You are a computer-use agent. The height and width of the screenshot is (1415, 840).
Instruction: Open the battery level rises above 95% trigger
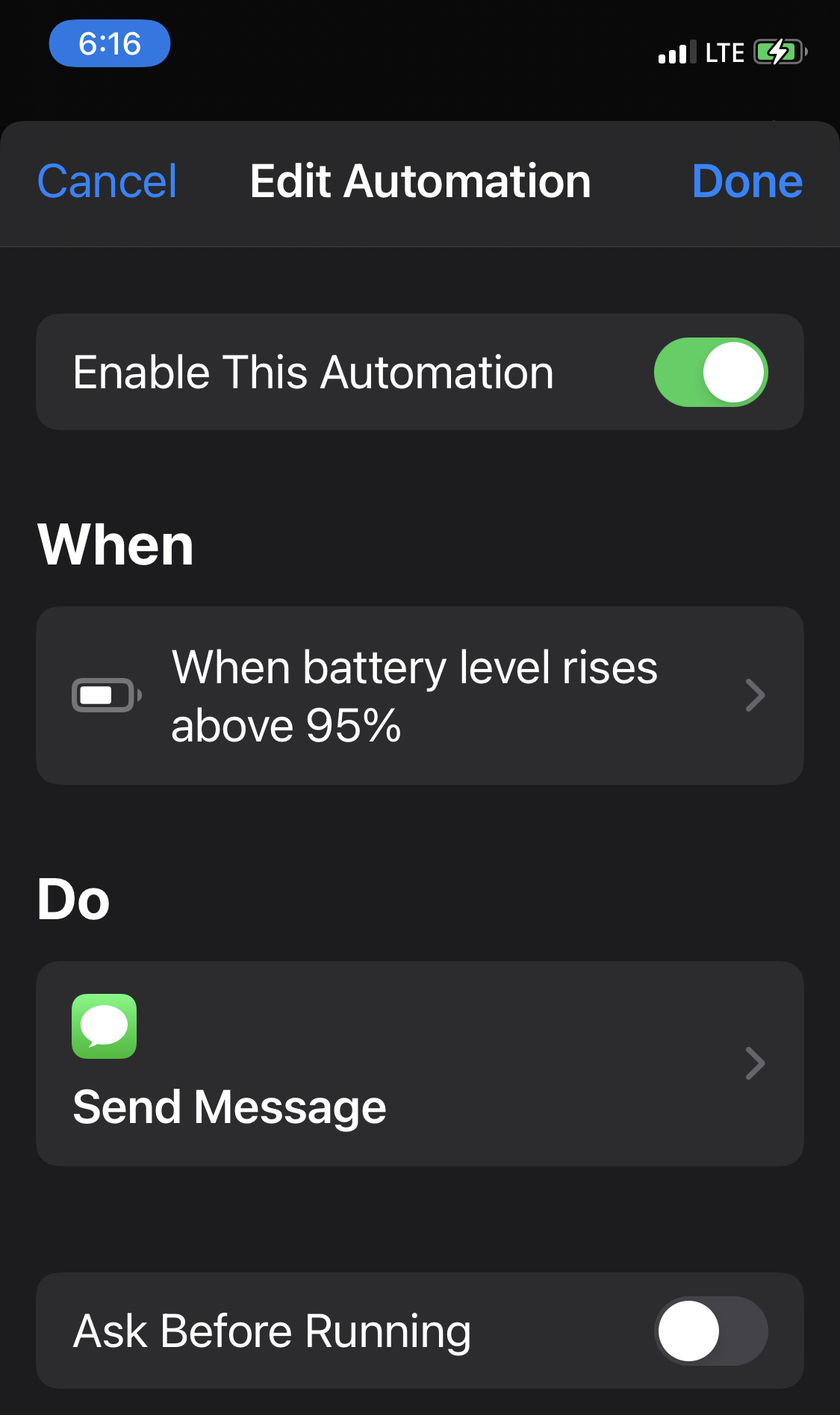click(x=420, y=695)
